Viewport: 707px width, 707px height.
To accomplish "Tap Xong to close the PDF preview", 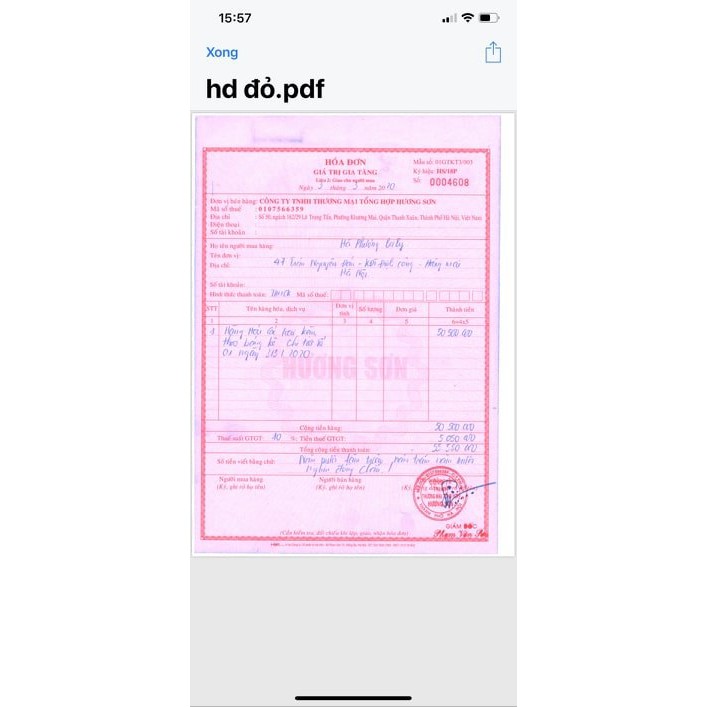I will pos(222,52).
